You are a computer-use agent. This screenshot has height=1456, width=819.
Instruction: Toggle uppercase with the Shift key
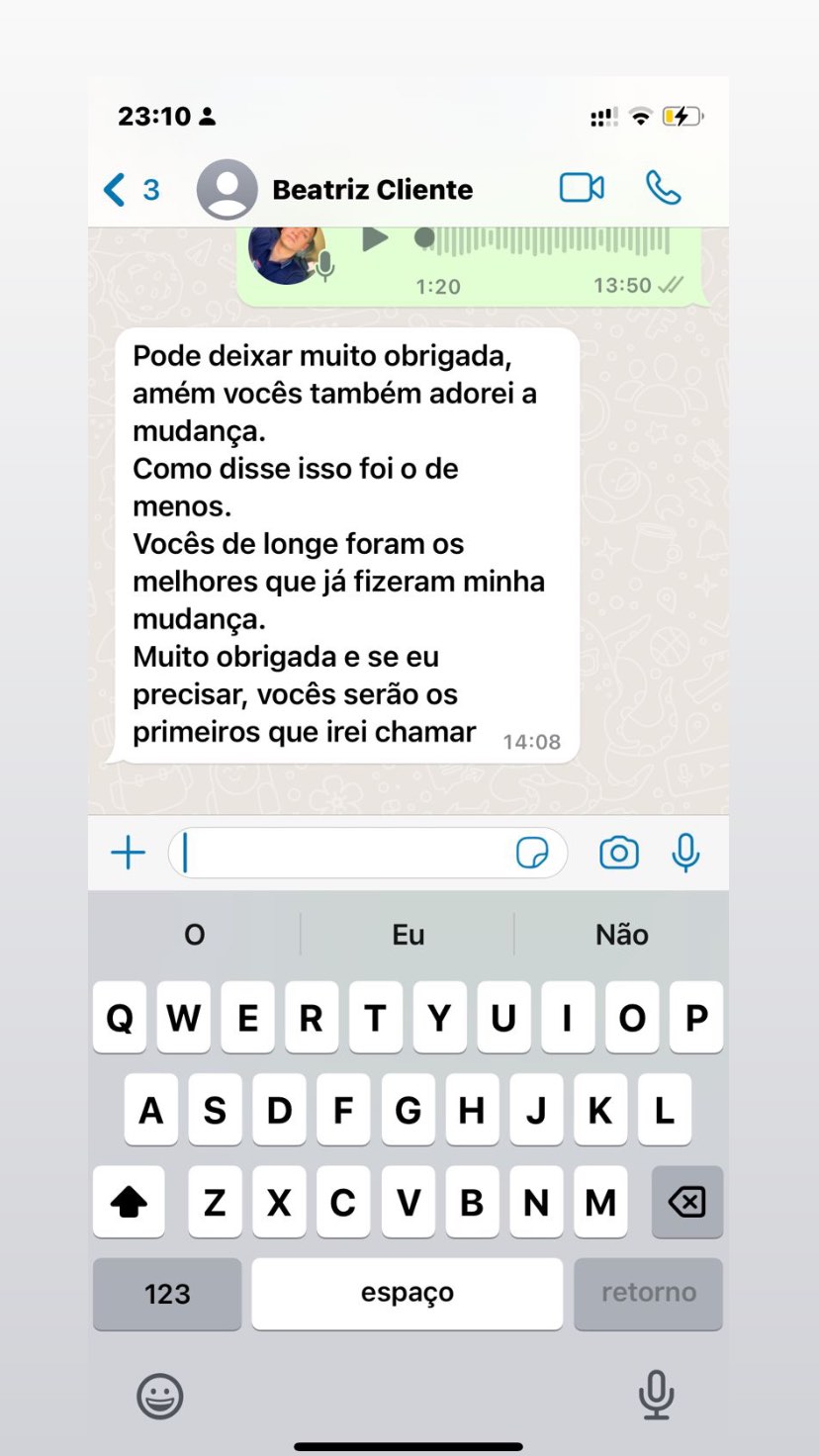129,1202
